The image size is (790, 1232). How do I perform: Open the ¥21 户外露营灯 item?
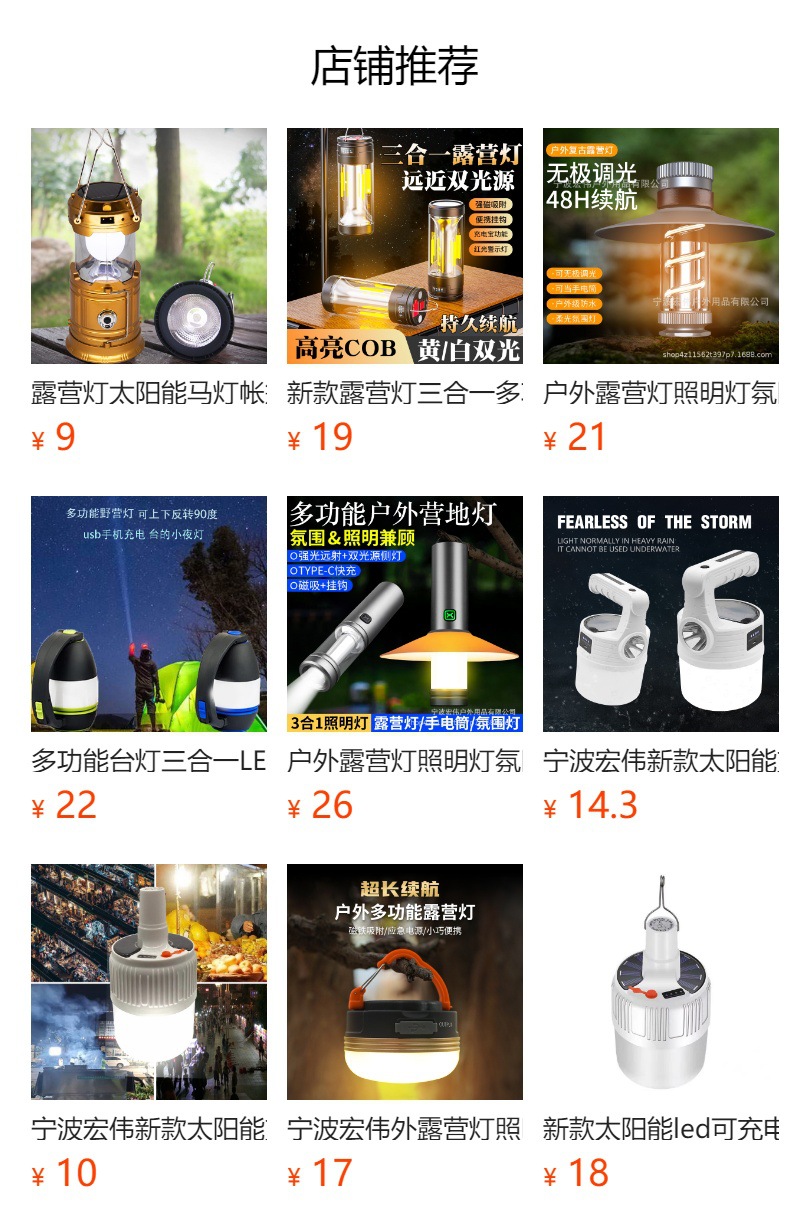click(x=661, y=246)
